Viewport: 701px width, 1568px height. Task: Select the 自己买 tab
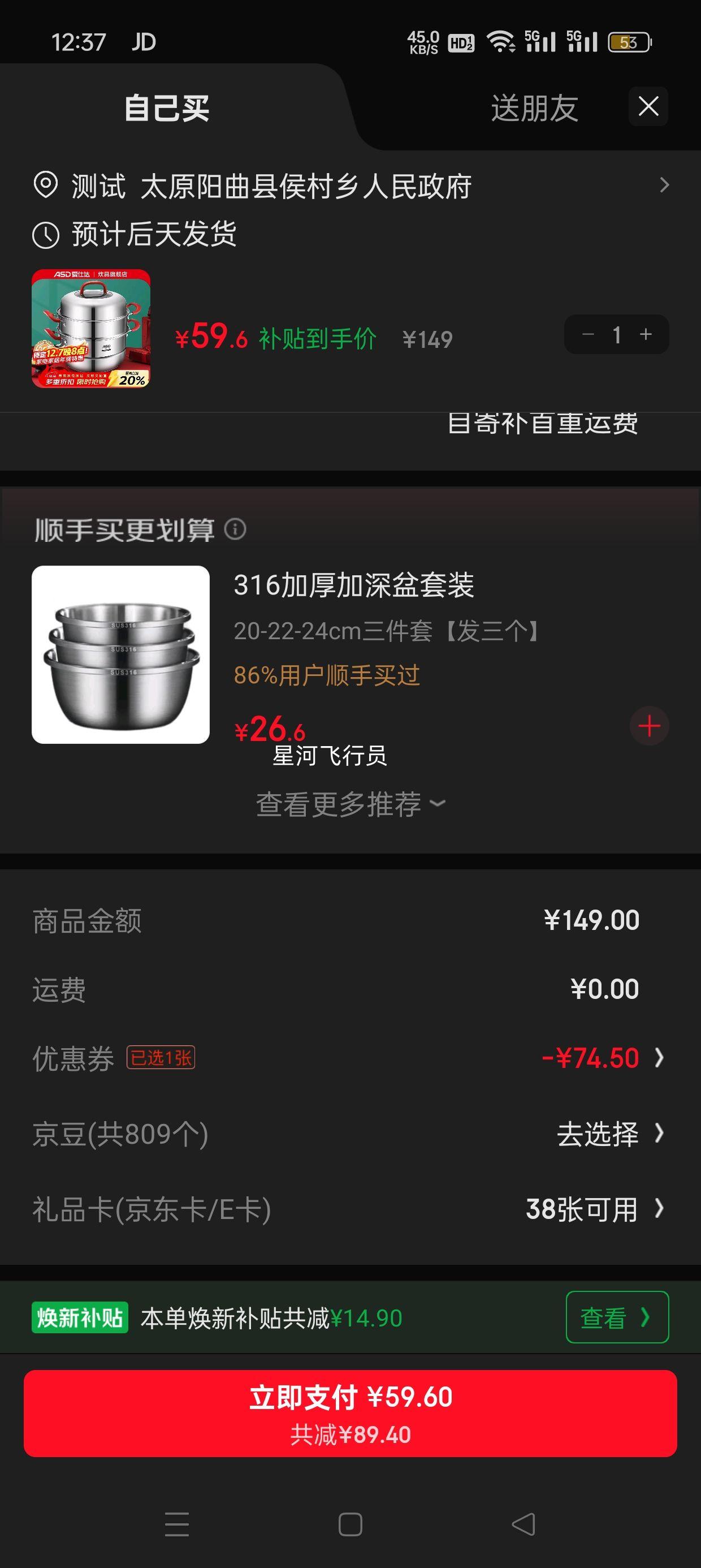coord(167,109)
